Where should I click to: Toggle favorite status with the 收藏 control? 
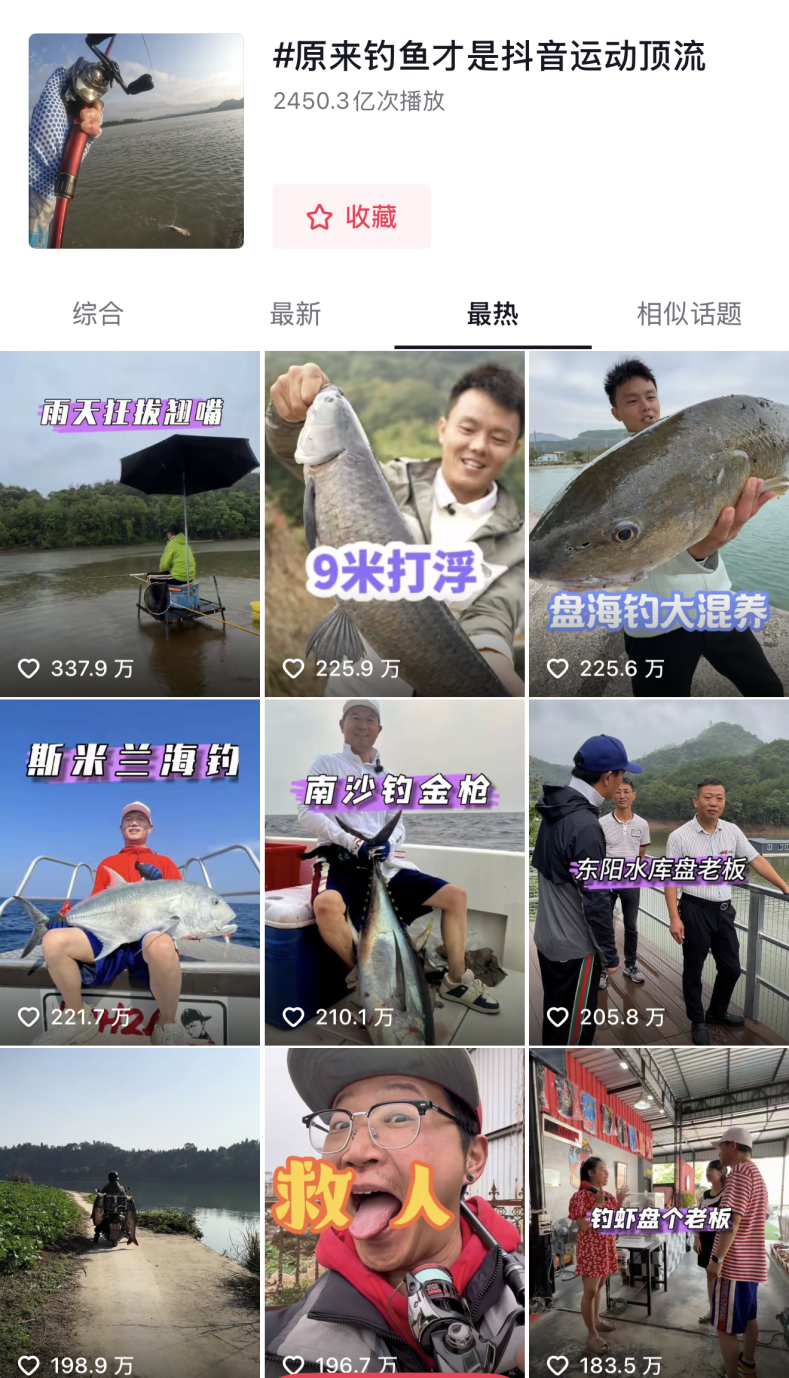tap(352, 215)
